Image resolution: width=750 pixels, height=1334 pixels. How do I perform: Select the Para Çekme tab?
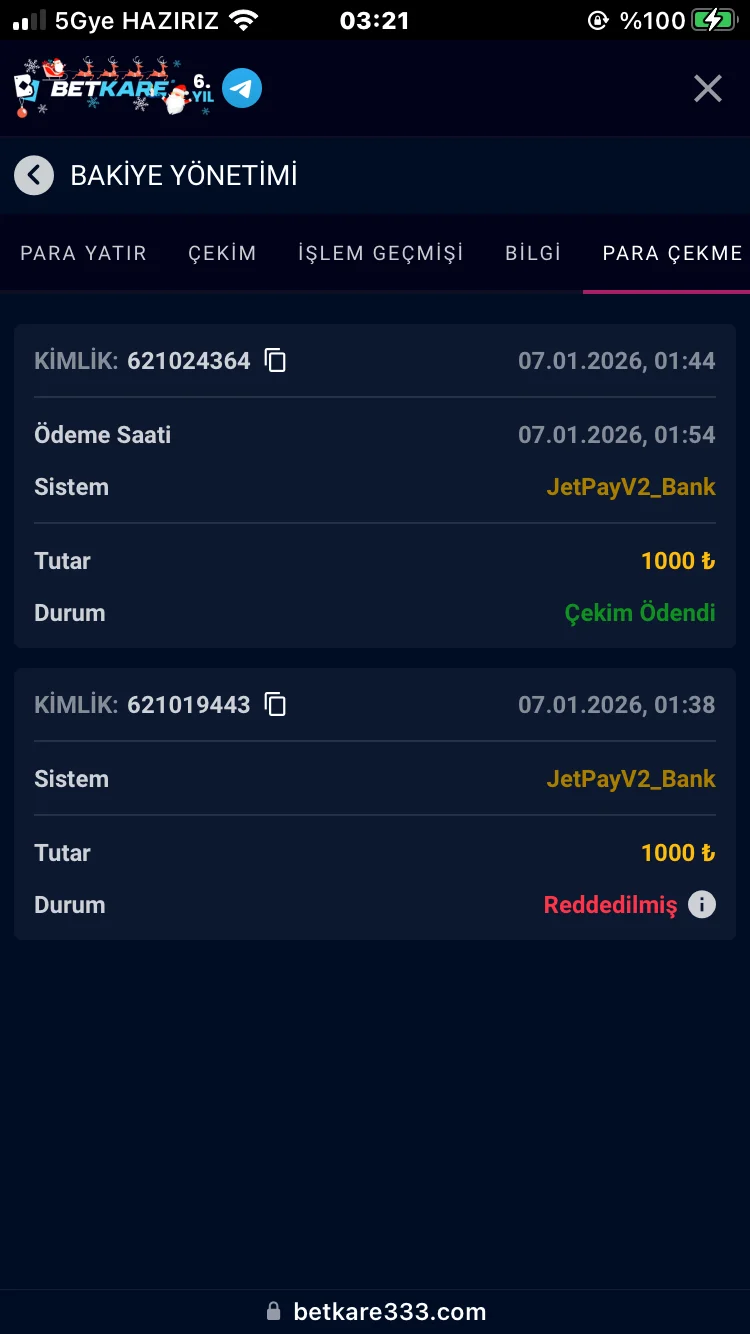[672, 254]
